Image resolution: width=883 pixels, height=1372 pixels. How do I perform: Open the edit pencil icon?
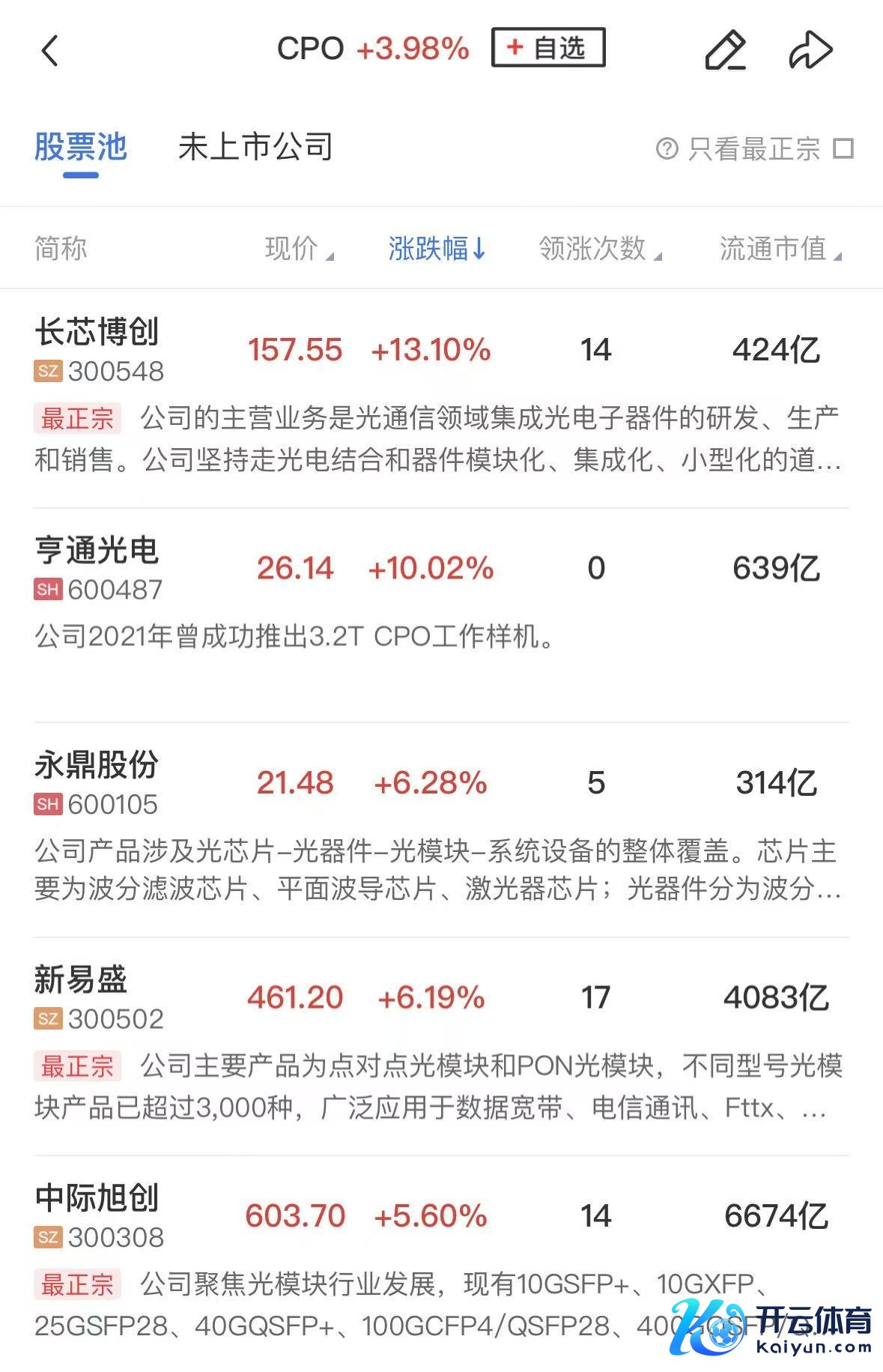pos(725,50)
